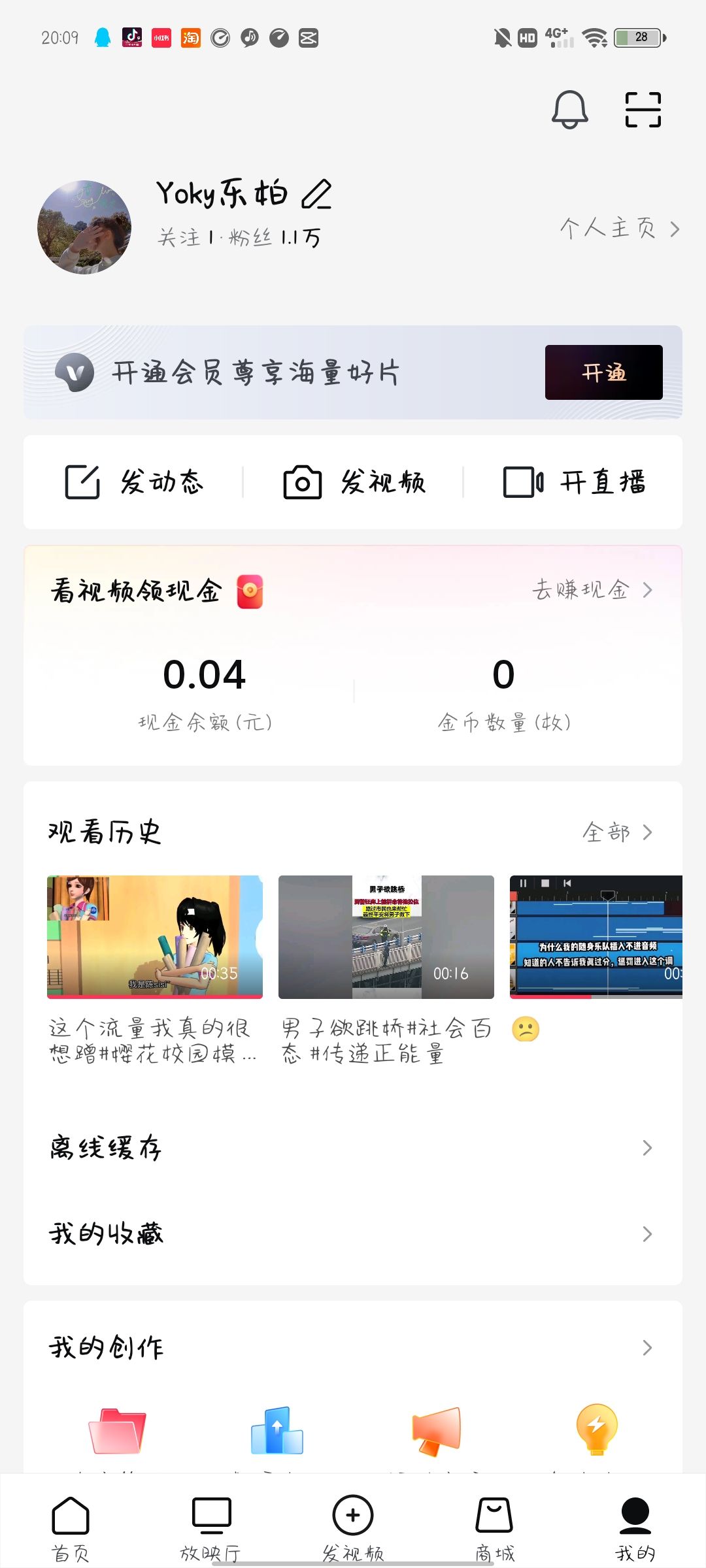Image resolution: width=706 pixels, height=1568 pixels.
Task: Open the QR code scanner
Action: pyautogui.click(x=643, y=109)
